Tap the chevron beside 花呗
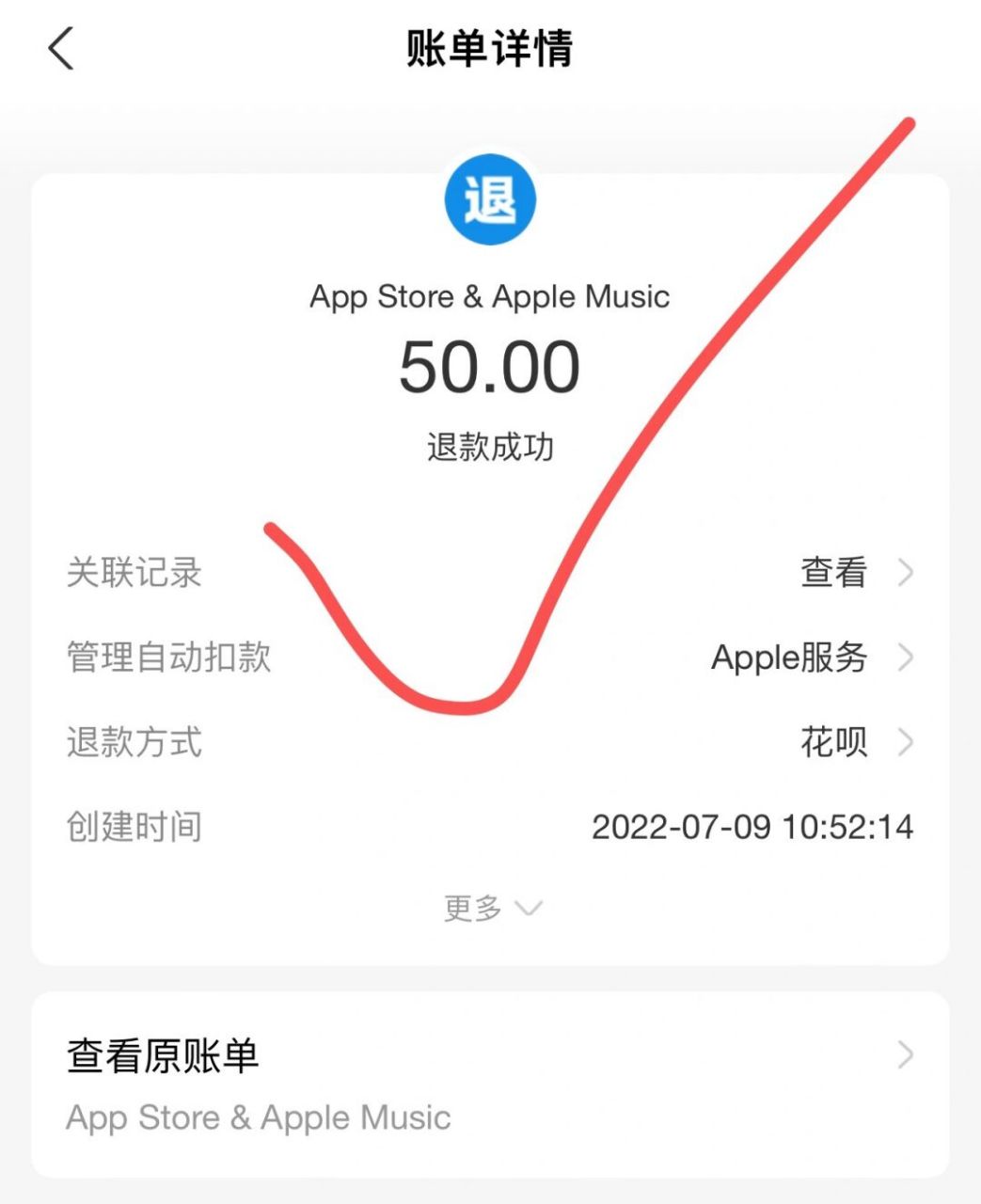Screen dimensions: 981x1204 click(905, 743)
